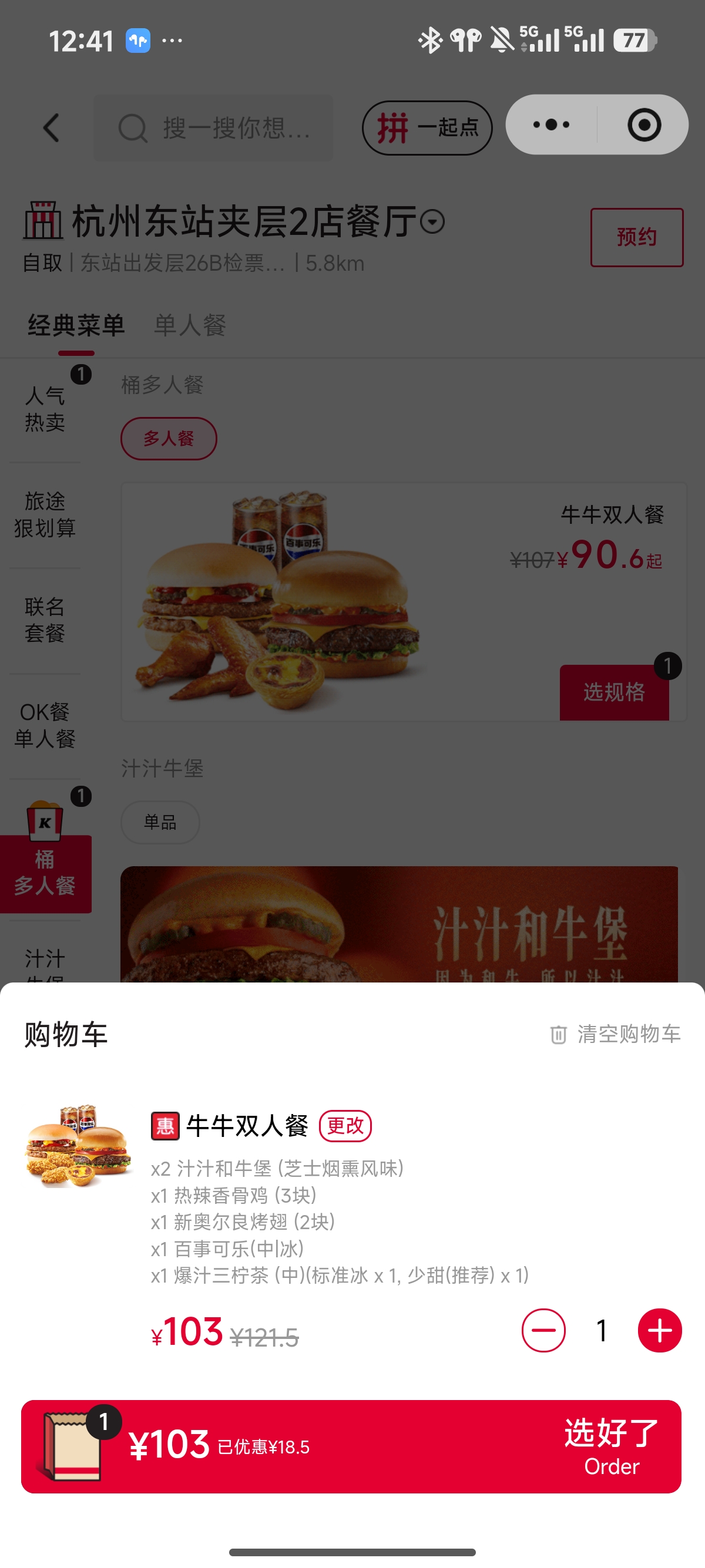The height and width of the screenshot is (1568, 705).
Task: Clear the shopping cart
Action: (615, 1034)
